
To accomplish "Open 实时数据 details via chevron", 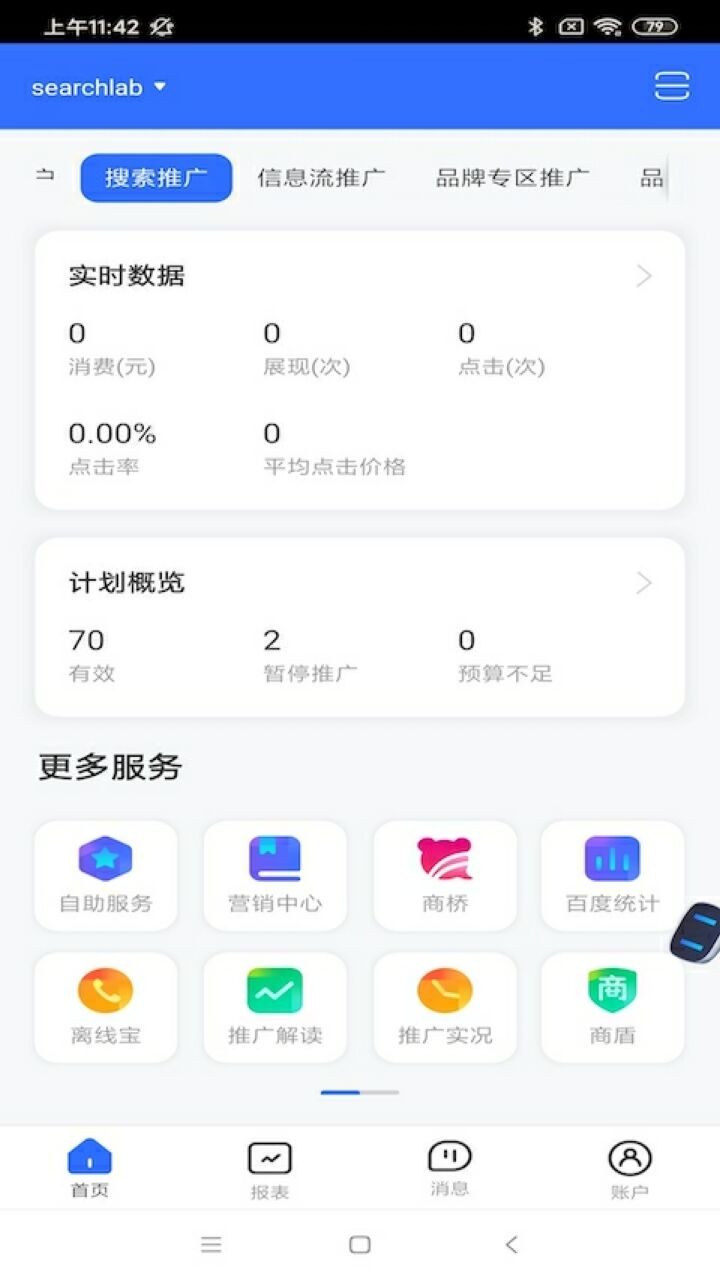I will (644, 275).
